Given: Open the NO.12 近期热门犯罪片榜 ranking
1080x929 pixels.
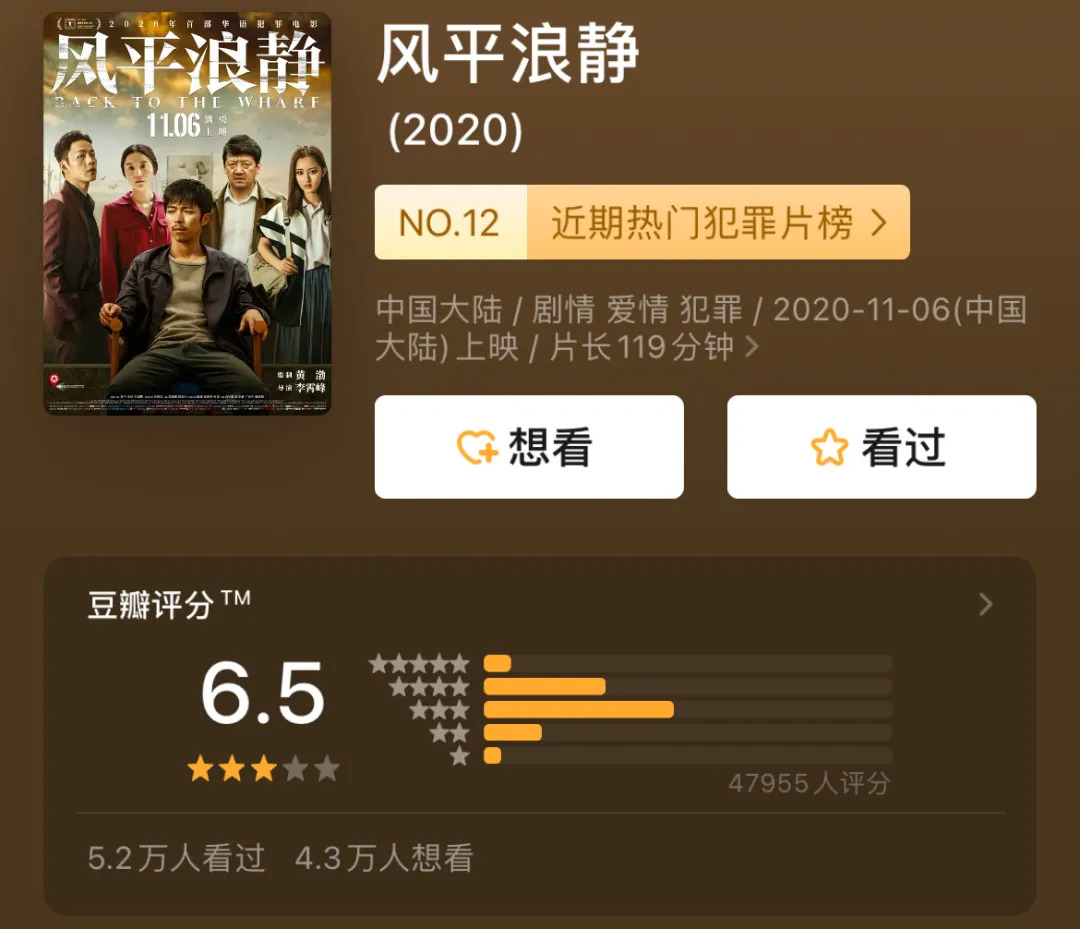Looking at the screenshot, I should coord(641,222).
